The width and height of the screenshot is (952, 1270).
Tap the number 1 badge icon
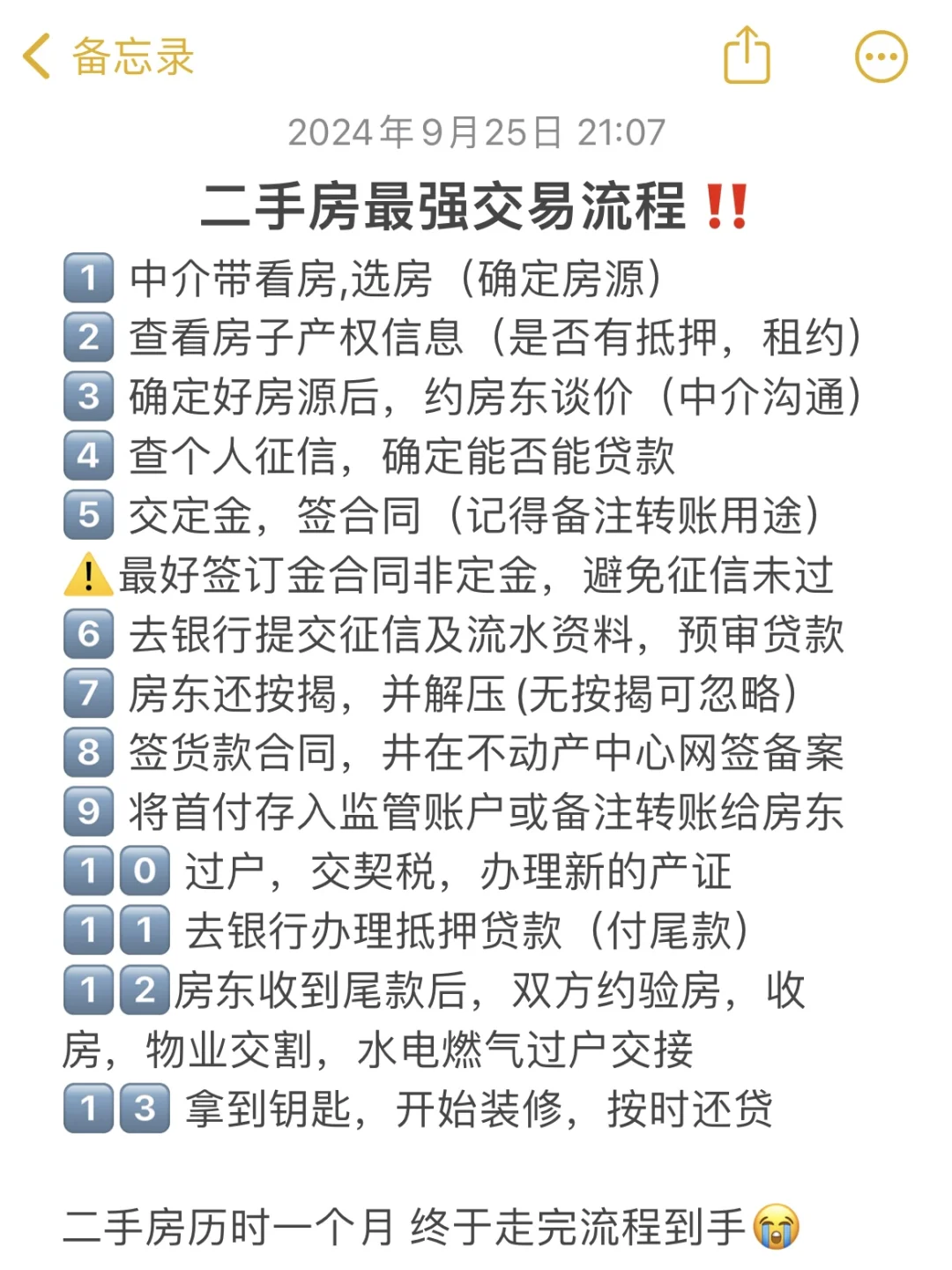(86, 277)
